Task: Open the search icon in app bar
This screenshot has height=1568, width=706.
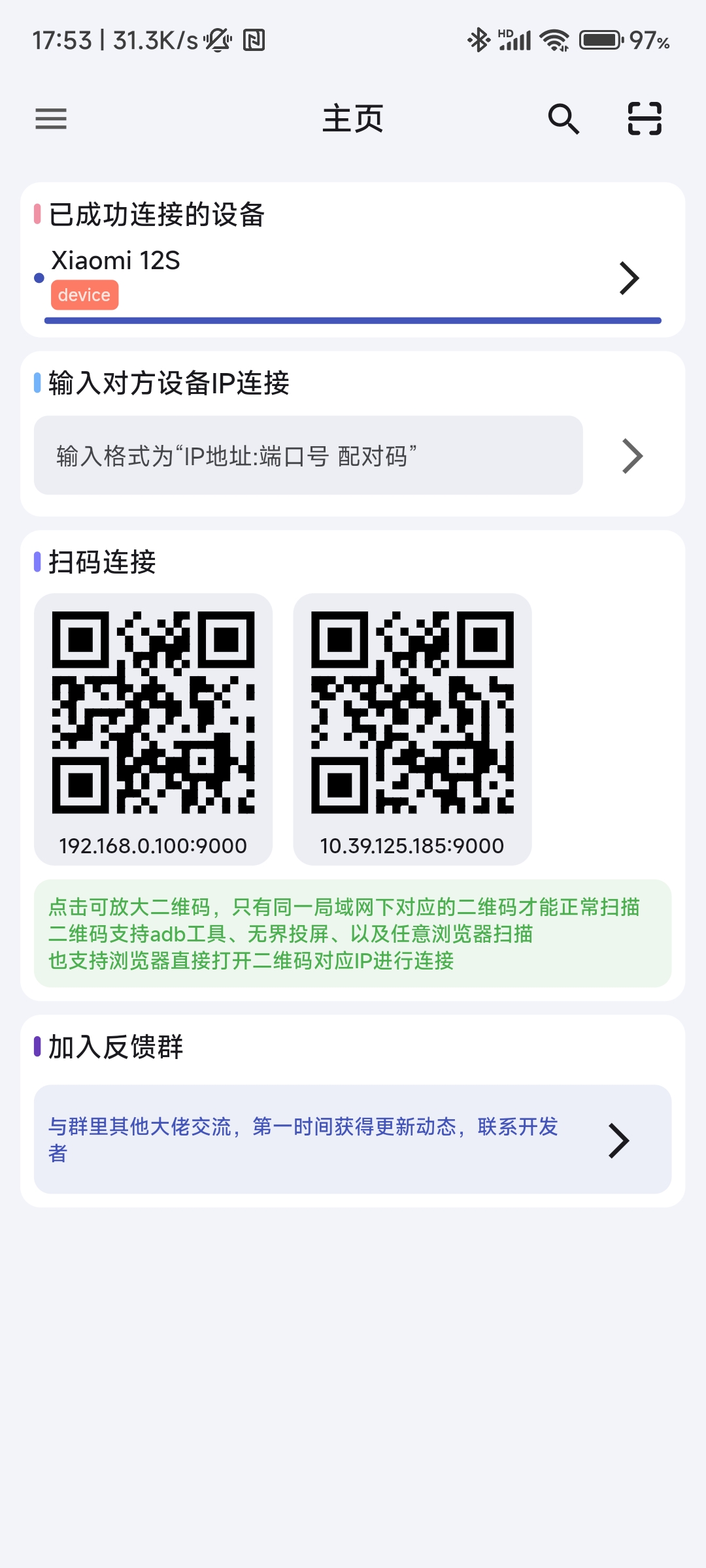Action: 563,119
